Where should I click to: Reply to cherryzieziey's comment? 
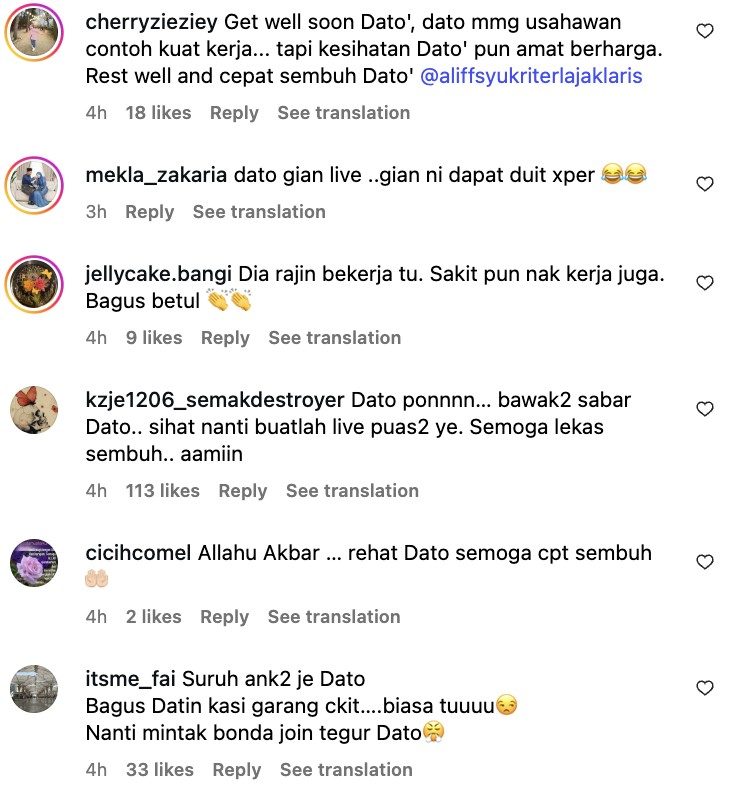(x=234, y=113)
